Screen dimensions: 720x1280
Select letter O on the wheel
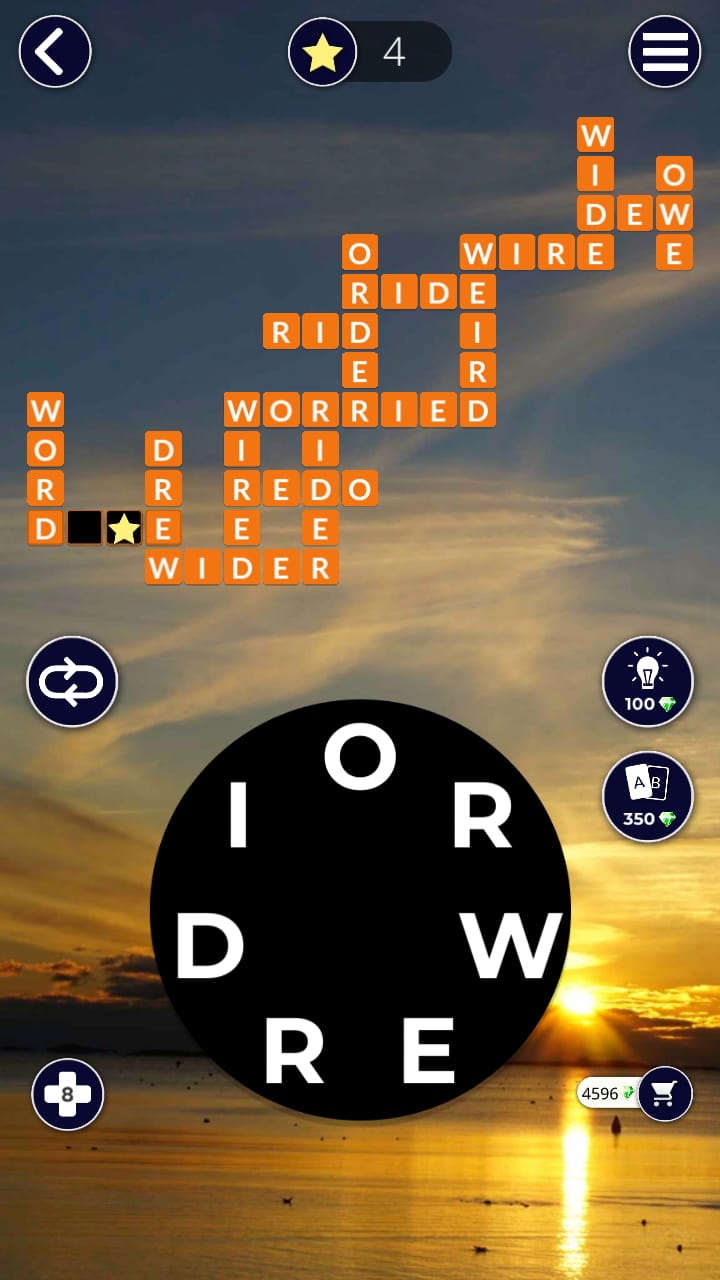coord(360,760)
